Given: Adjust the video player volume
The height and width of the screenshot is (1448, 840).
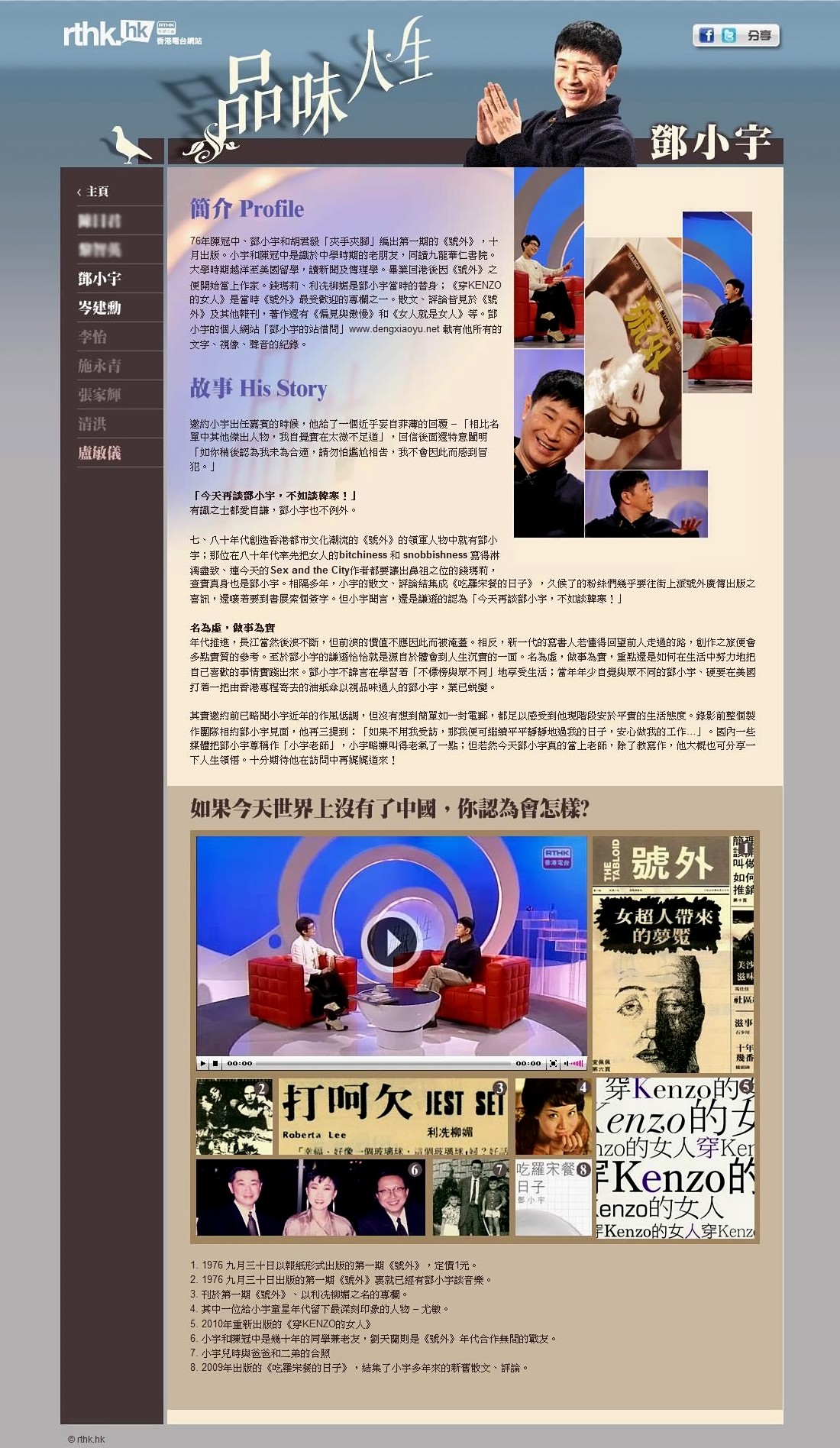Looking at the screenshot, I should [x=573, y=1063].
